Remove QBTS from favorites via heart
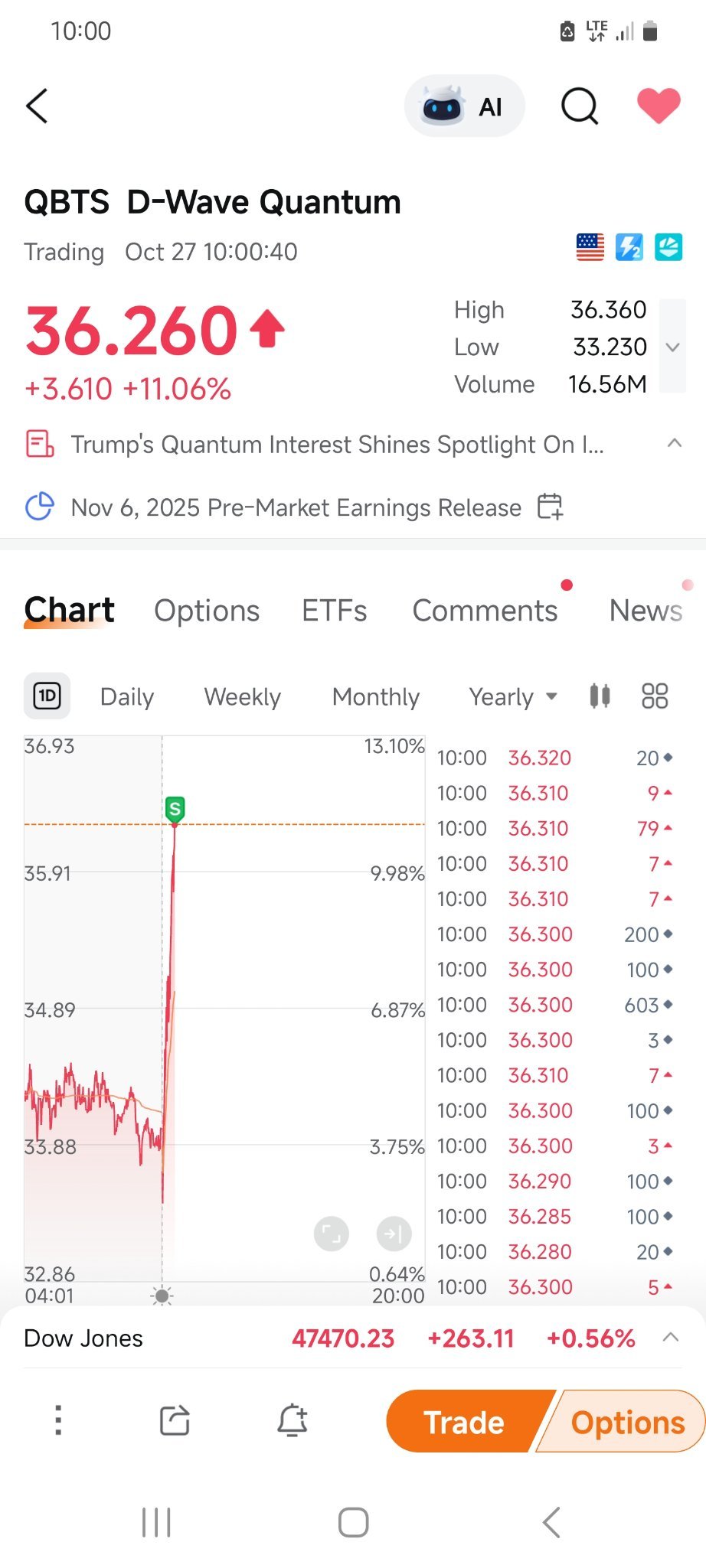706x1568 pixels. pos(659,106)
